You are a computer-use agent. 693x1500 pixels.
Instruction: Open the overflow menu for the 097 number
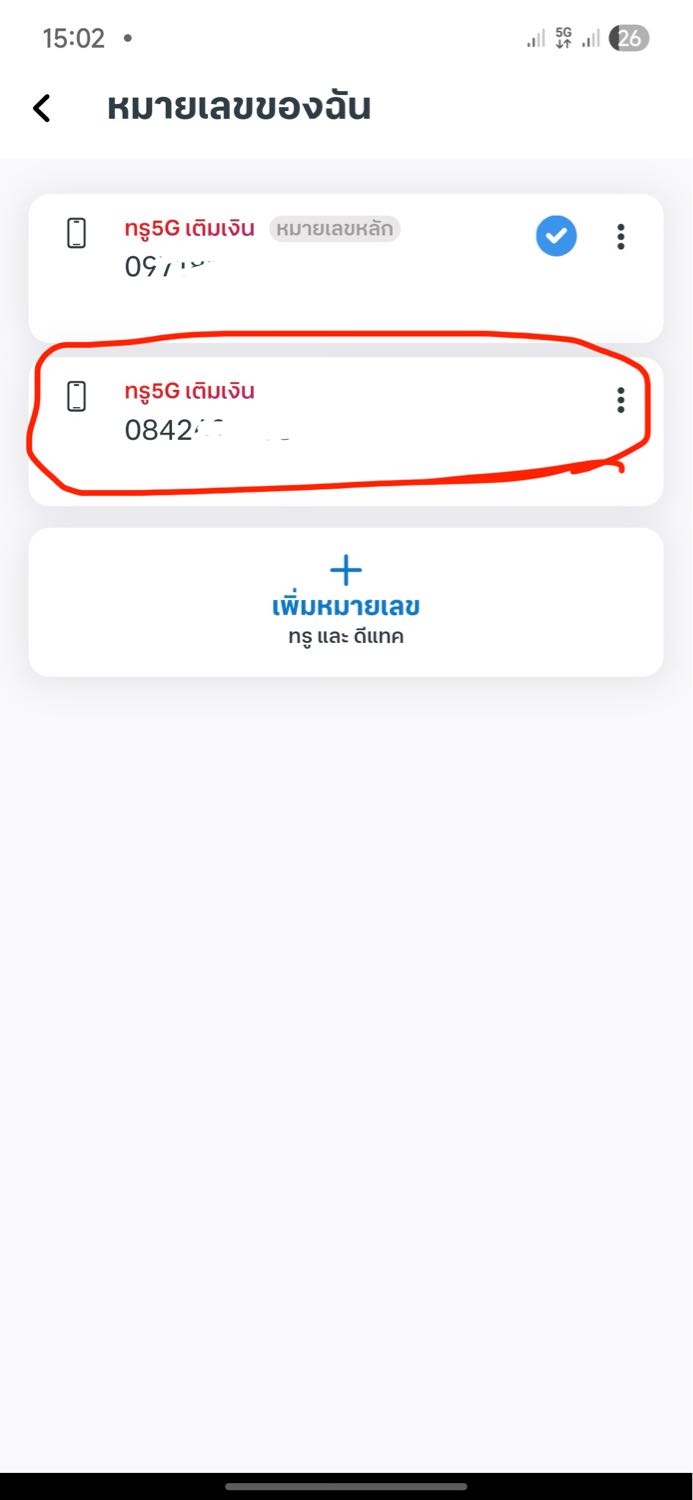[621, 237]
